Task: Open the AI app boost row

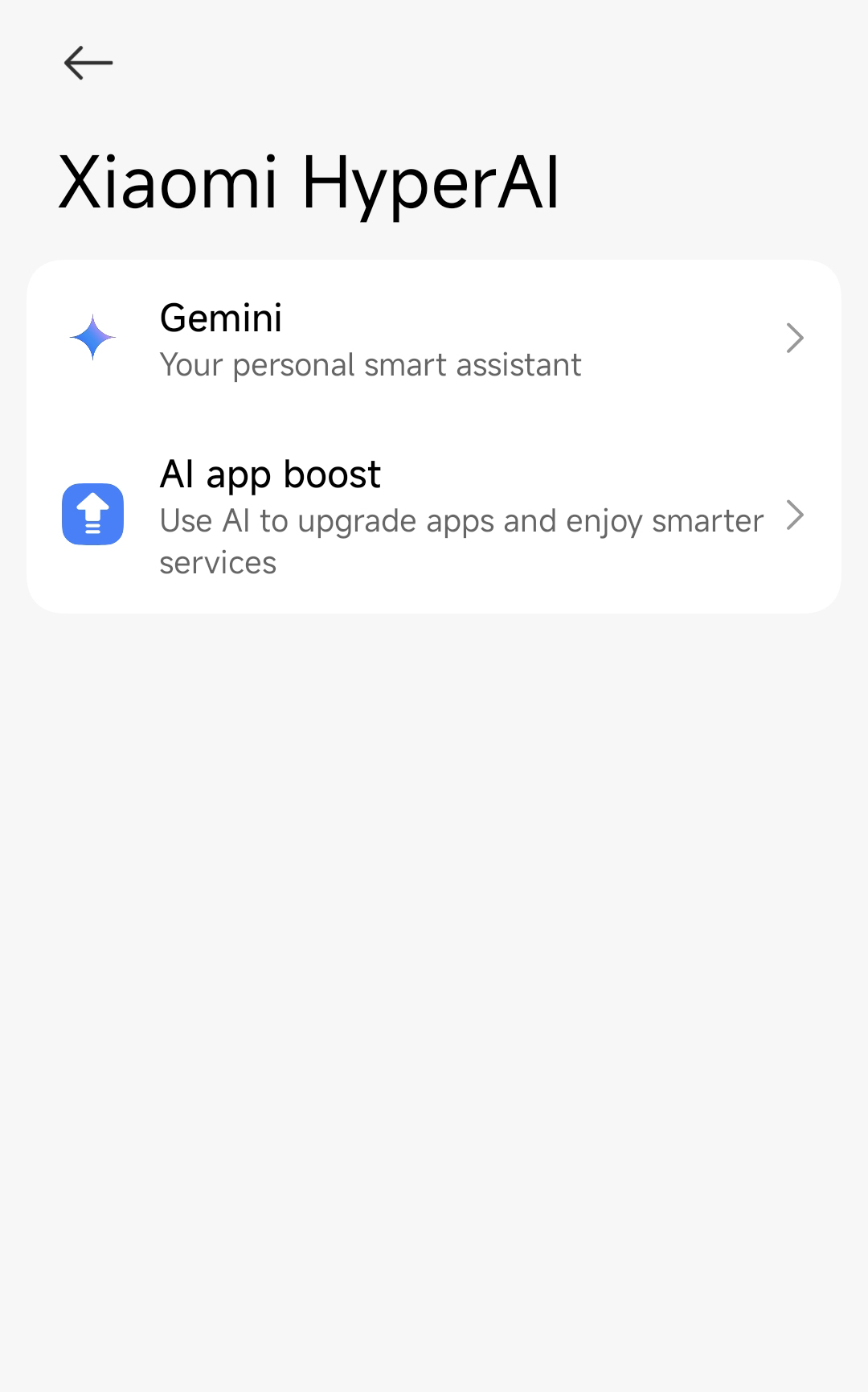Action: (x=434, y=516)
